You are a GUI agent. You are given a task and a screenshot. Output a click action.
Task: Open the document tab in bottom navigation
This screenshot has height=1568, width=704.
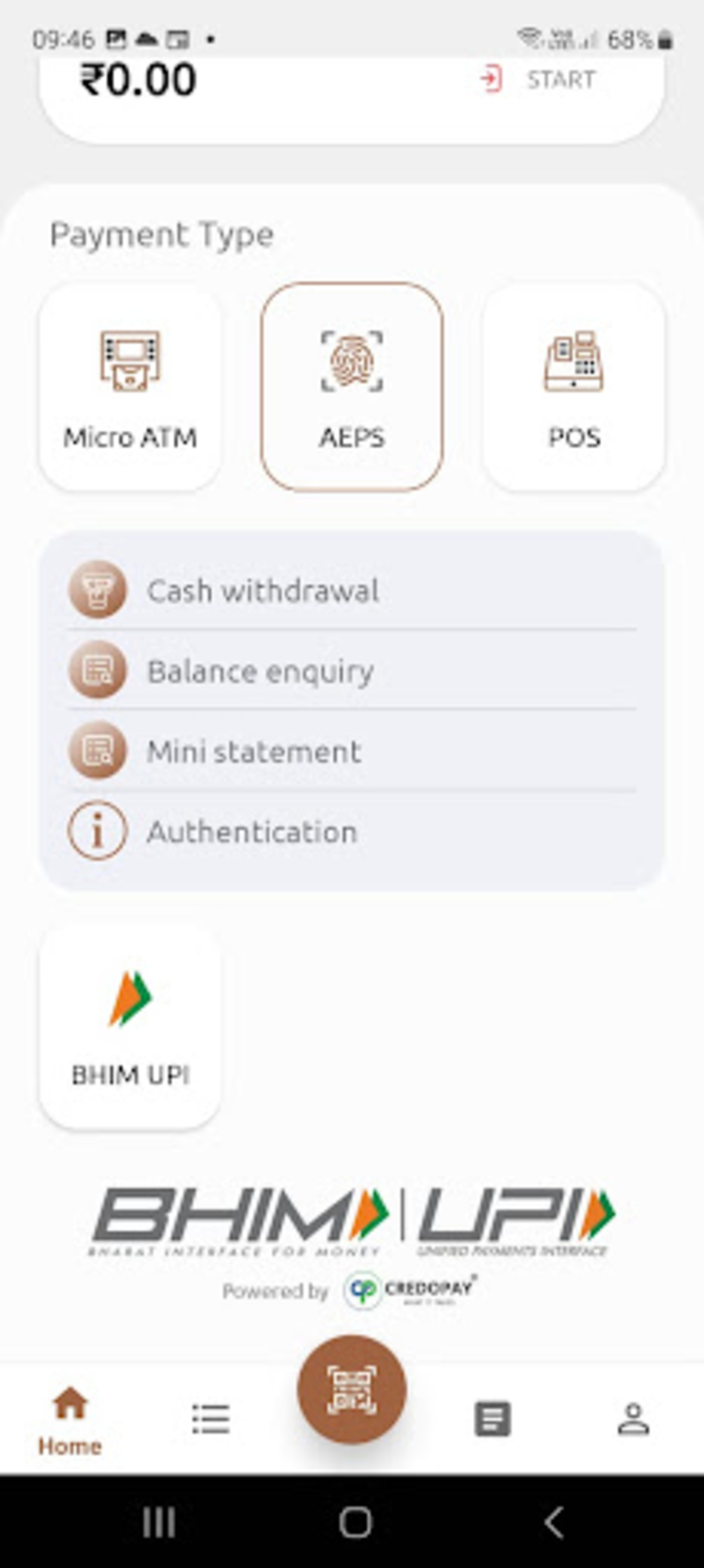coord(492,1419)
